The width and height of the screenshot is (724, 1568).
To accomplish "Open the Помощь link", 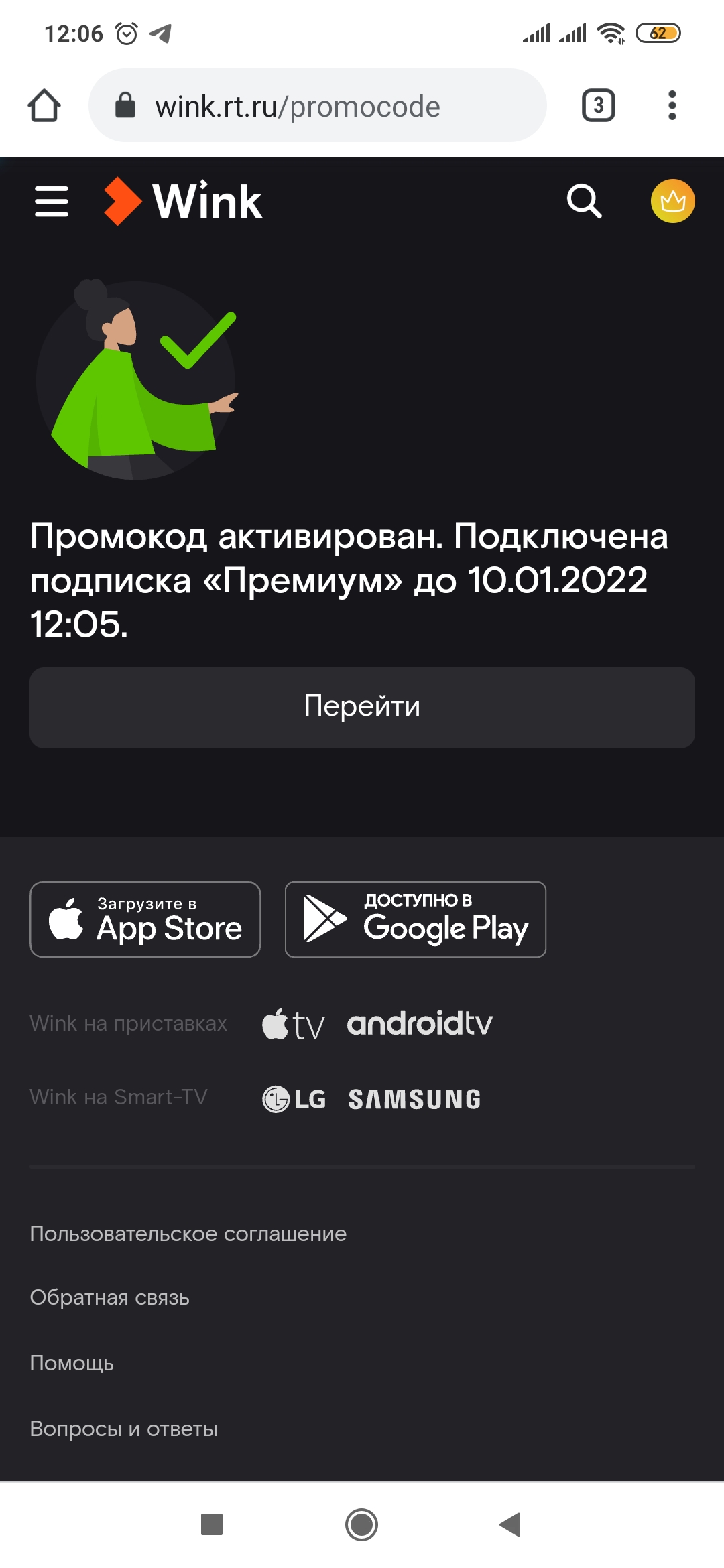I will pos(72,1363).
